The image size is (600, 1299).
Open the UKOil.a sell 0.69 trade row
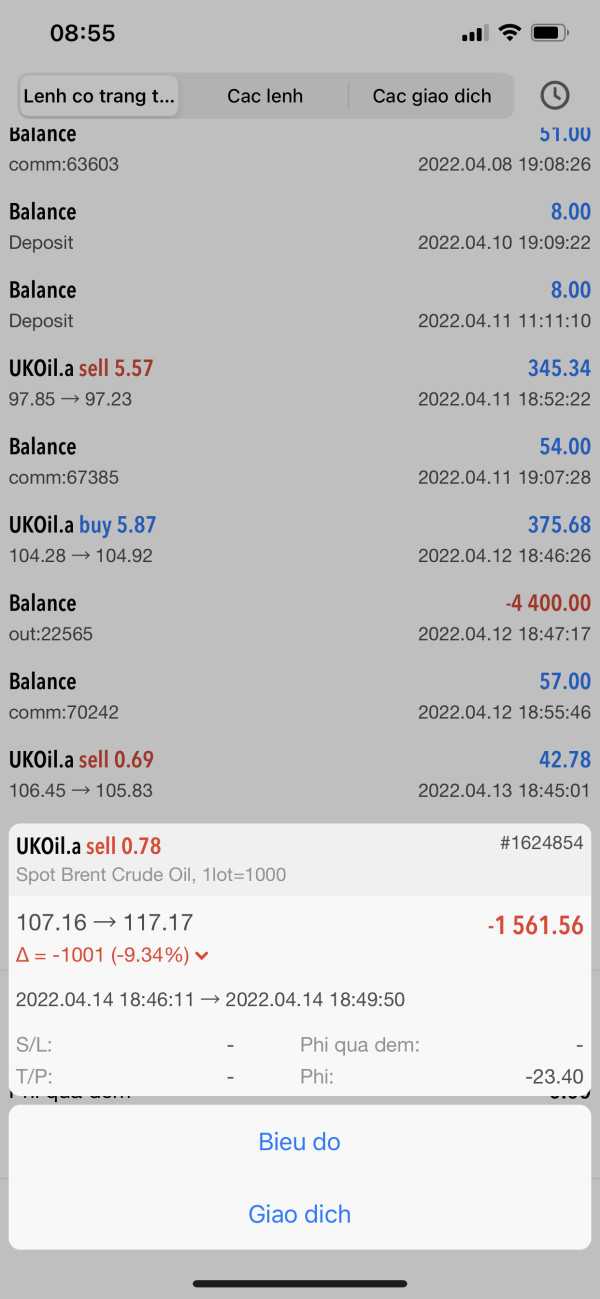[299, 774]
